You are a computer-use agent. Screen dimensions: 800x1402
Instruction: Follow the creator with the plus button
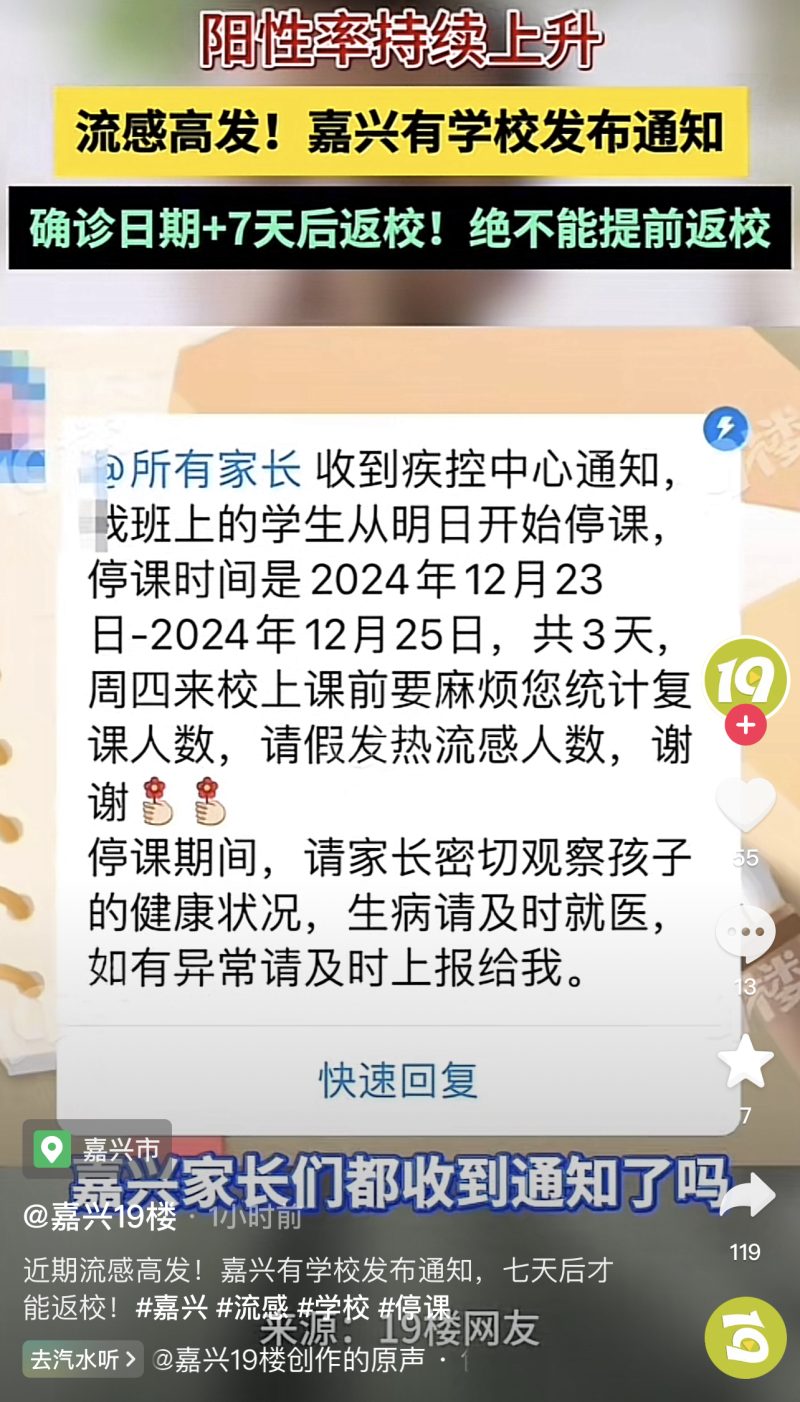pos(746,724)
